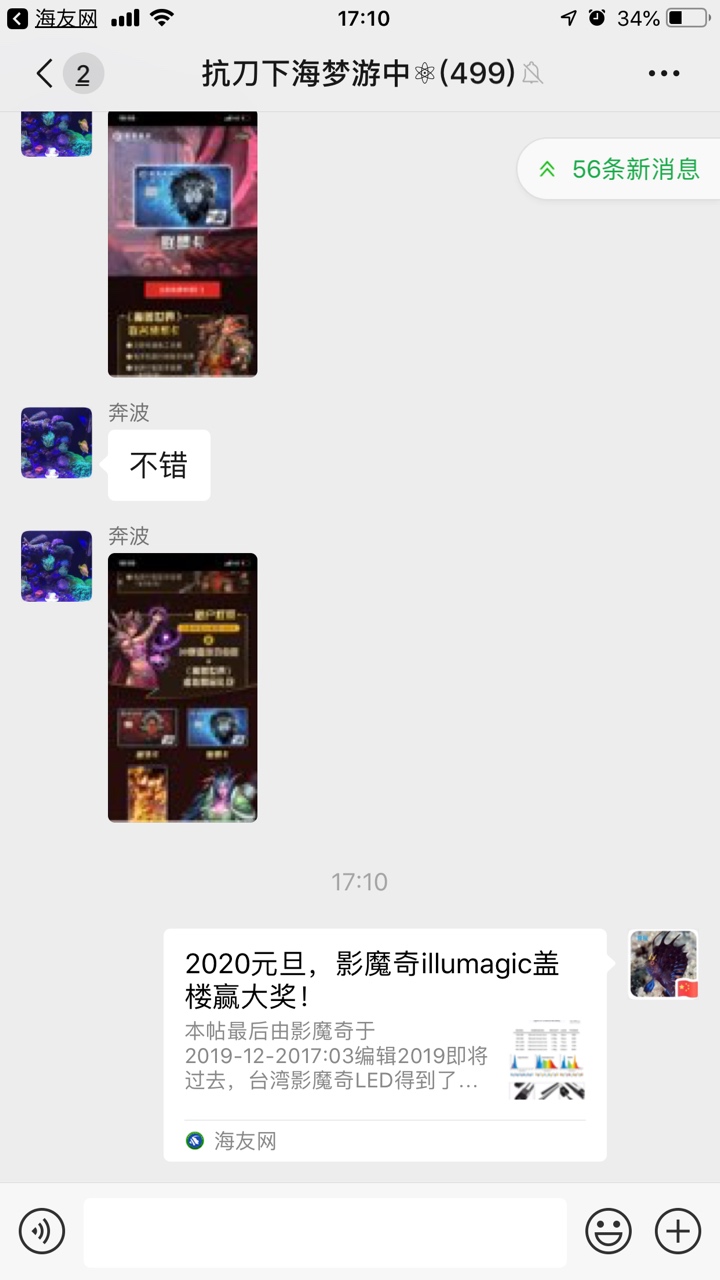Open the first image with the blue card
This screenshot has height=1280, width=720.
click(182, 243)
